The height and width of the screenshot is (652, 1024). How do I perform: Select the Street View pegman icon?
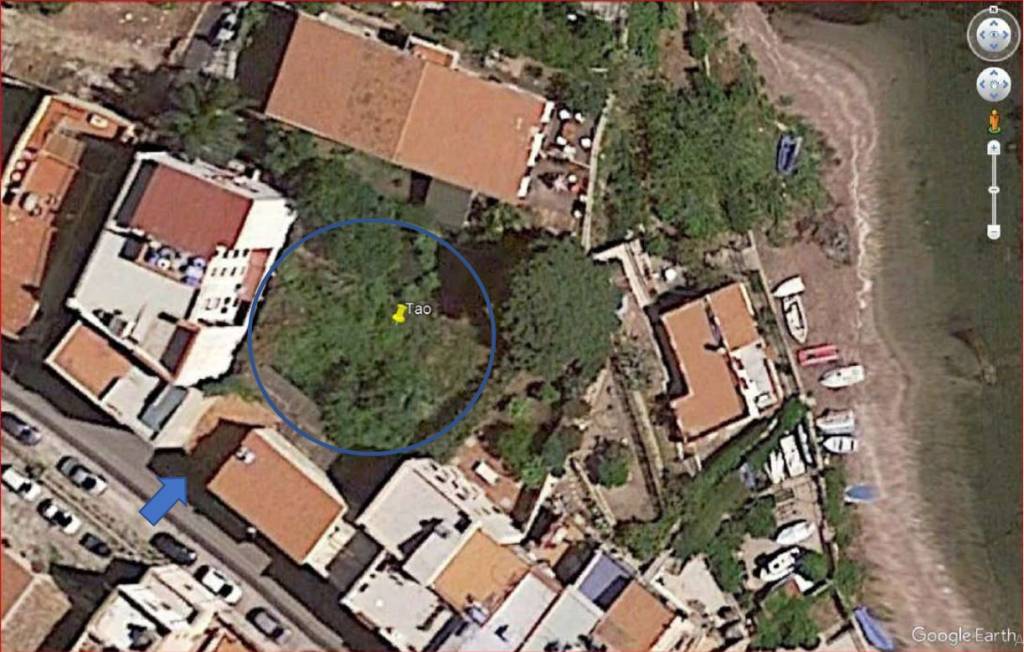tap(994, 121)
